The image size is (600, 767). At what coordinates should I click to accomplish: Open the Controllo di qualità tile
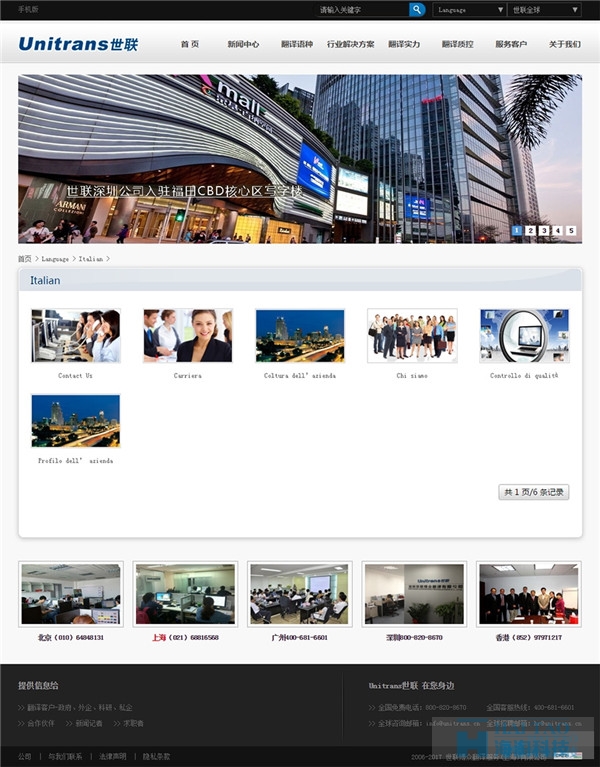pos(524,336)
